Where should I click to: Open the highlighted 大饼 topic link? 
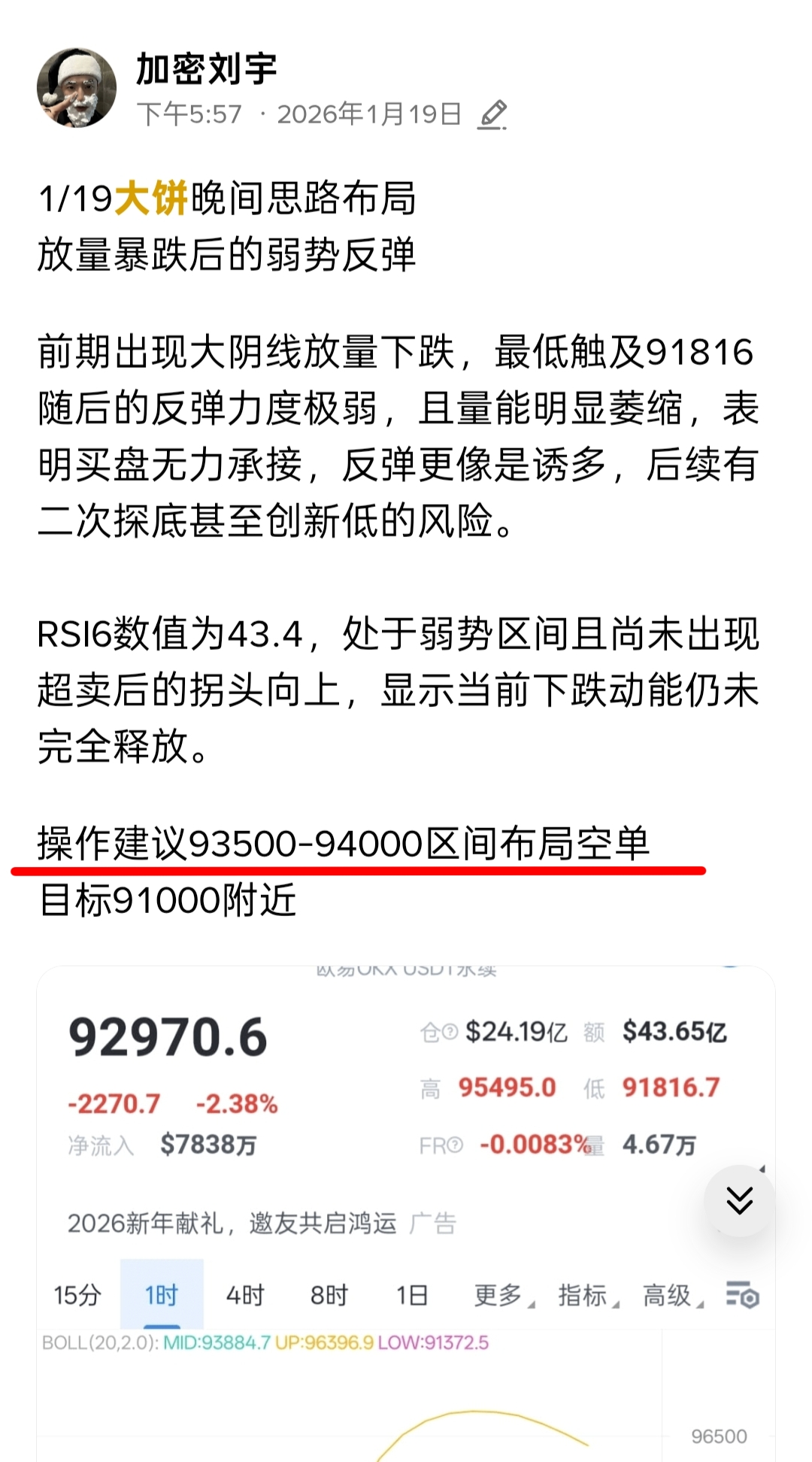coord(151,199)
